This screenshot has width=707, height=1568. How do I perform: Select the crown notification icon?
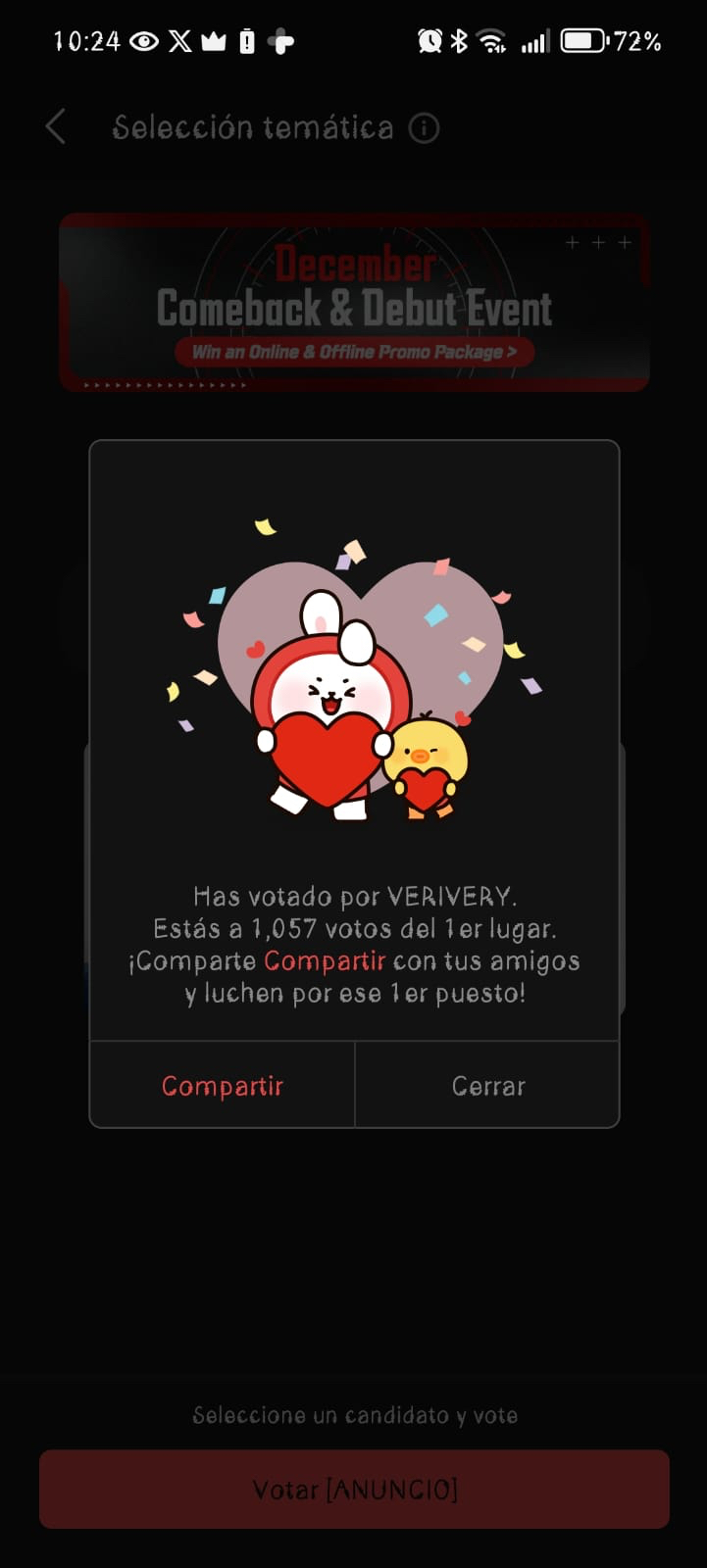pyautogui.click(x=211, y=40)
